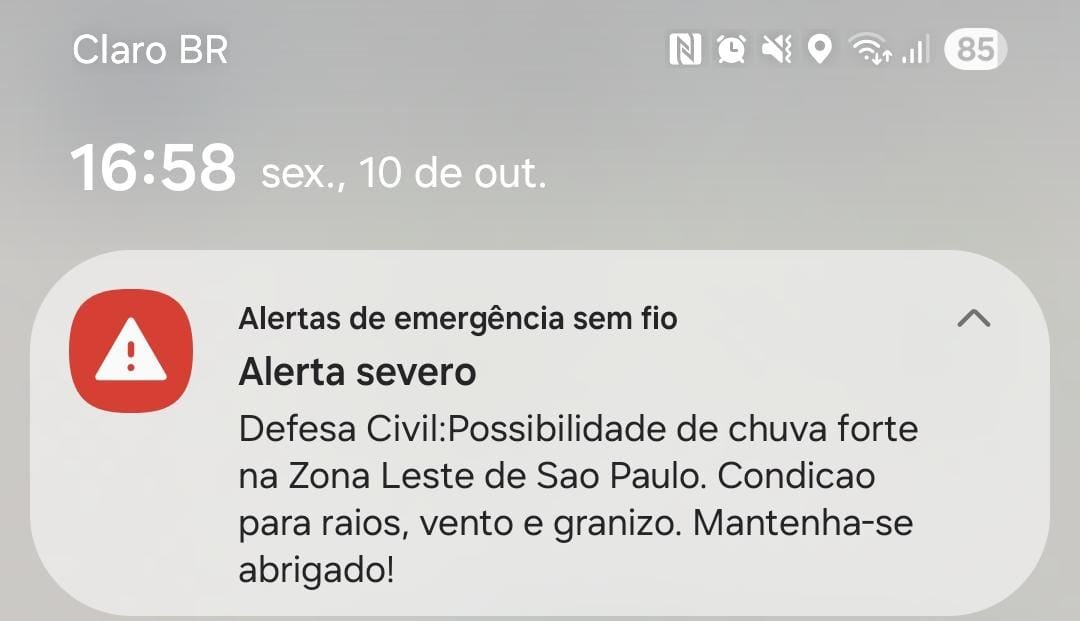1080x621 pixels.
Task: Collapse the Alerta severo notification chevron
Action: [973, 319]
